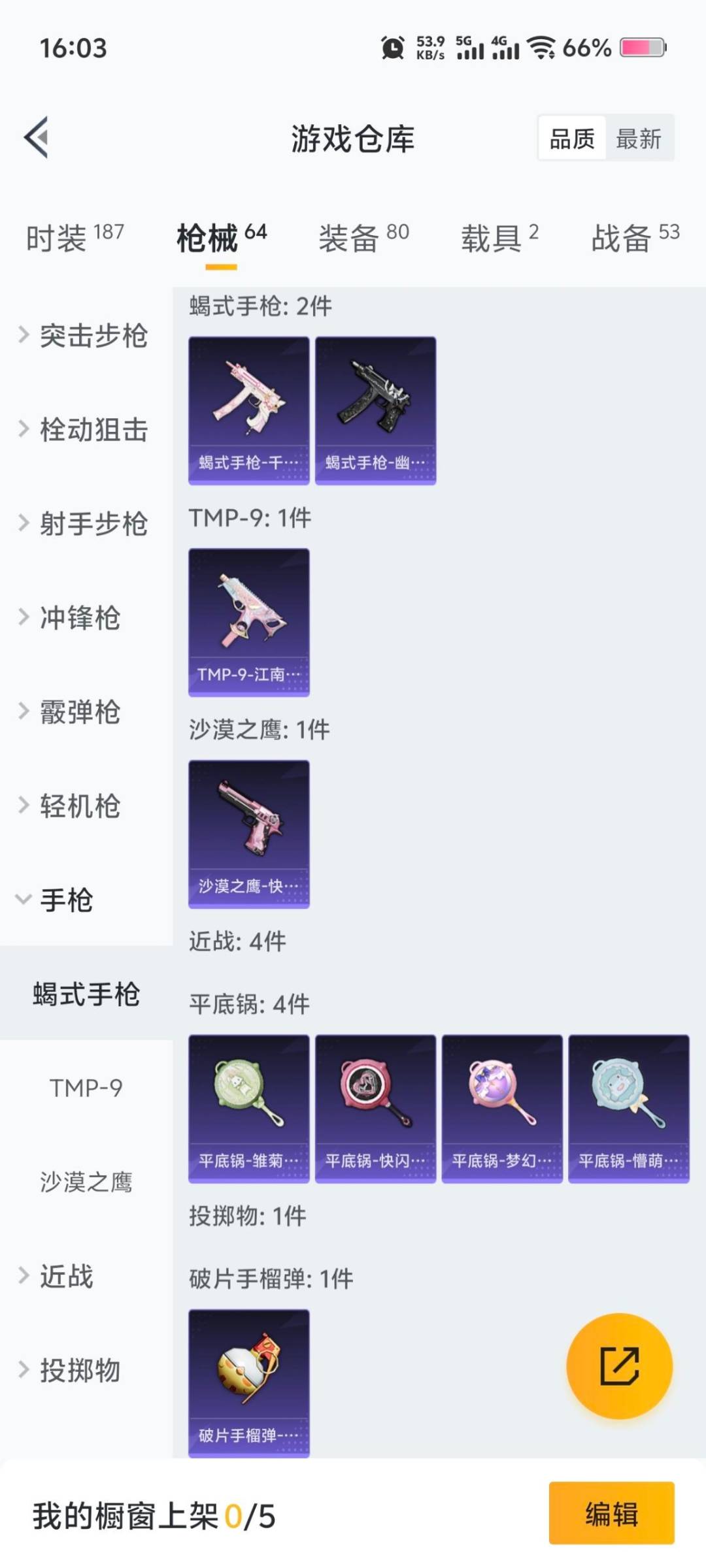Tap the yellow share floating button

coord(619,1366)
